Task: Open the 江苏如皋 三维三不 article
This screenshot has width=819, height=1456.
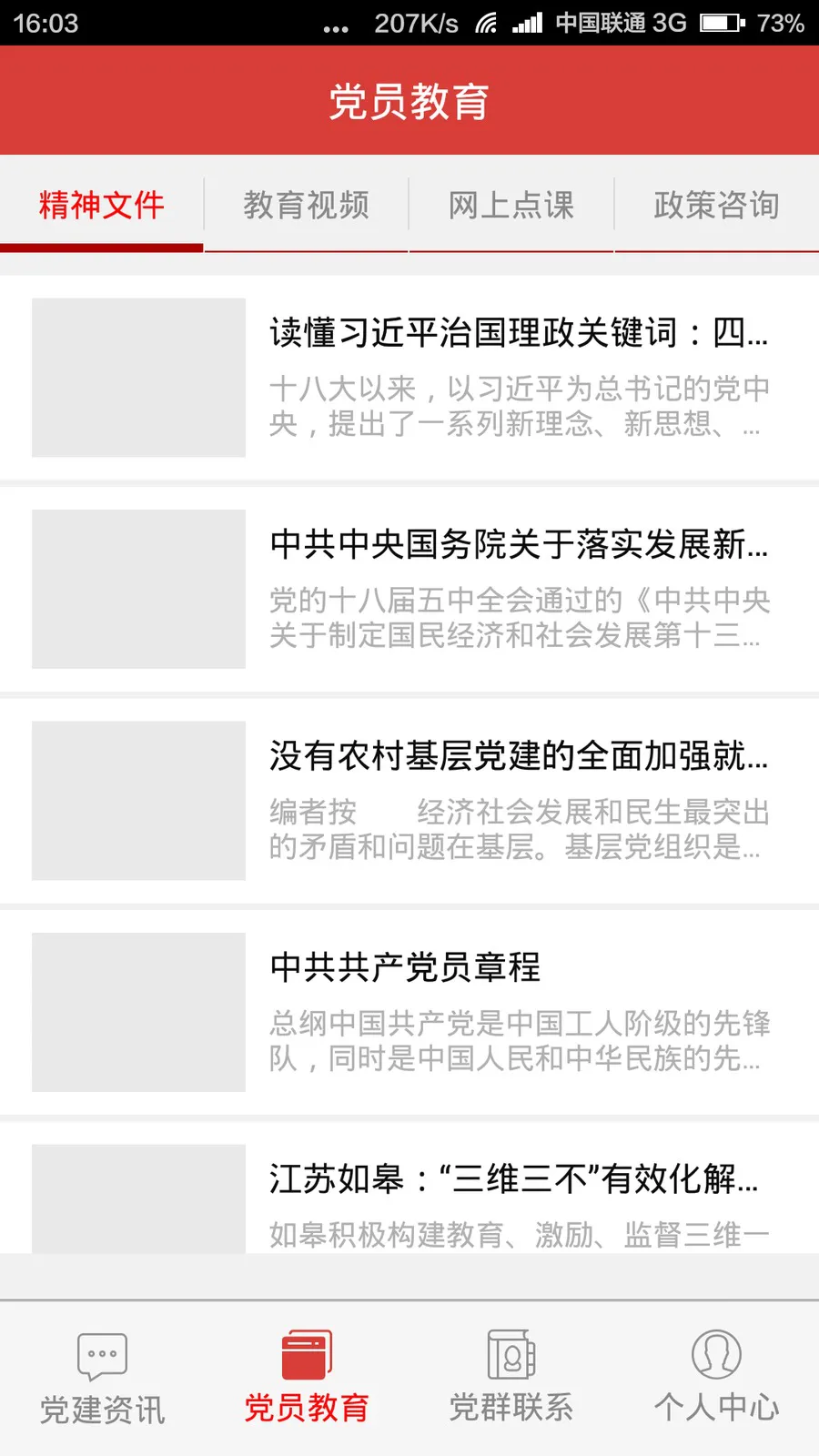Action: tap(409, 1188)
